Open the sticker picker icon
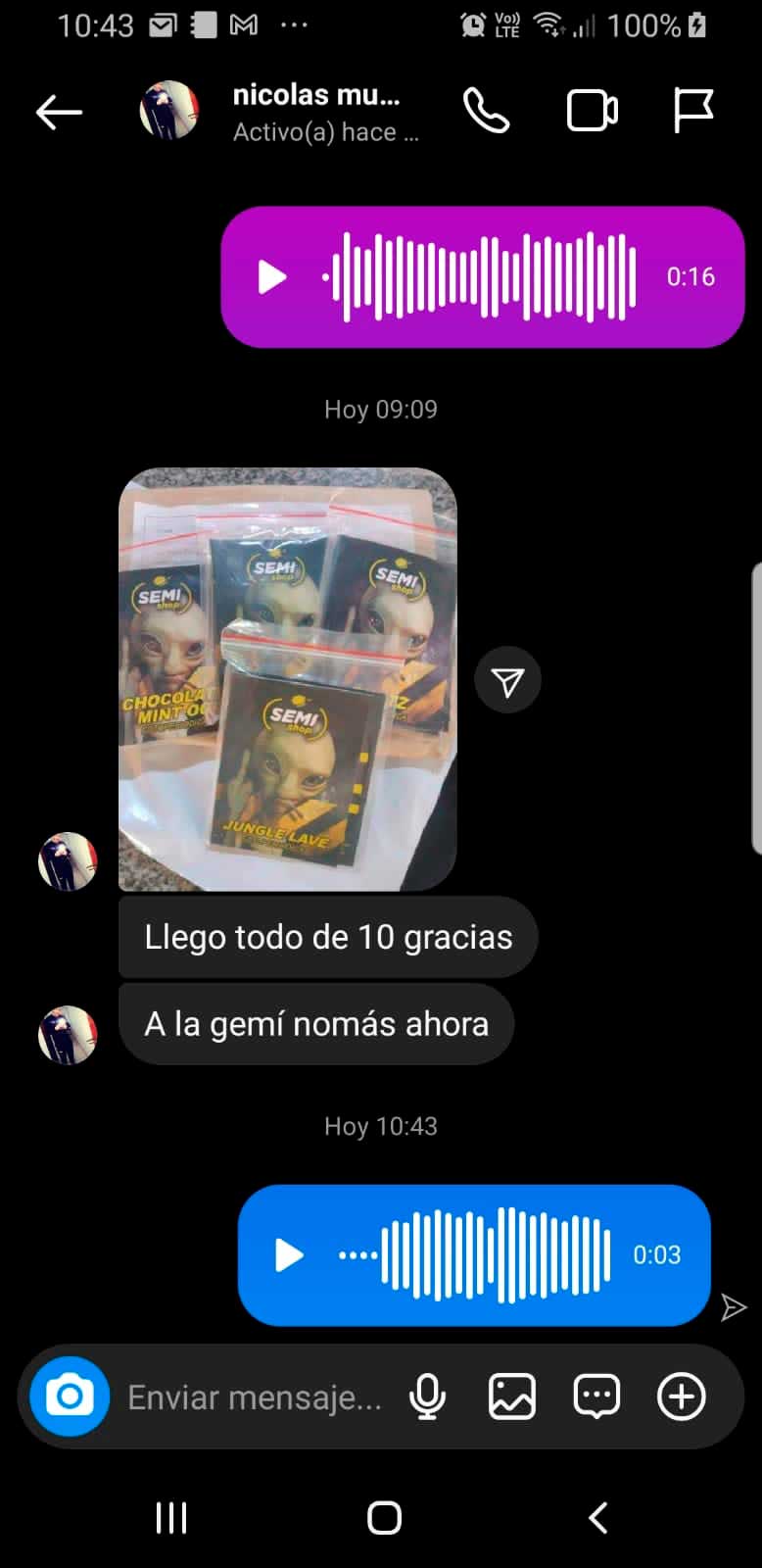 point(595,1396)
